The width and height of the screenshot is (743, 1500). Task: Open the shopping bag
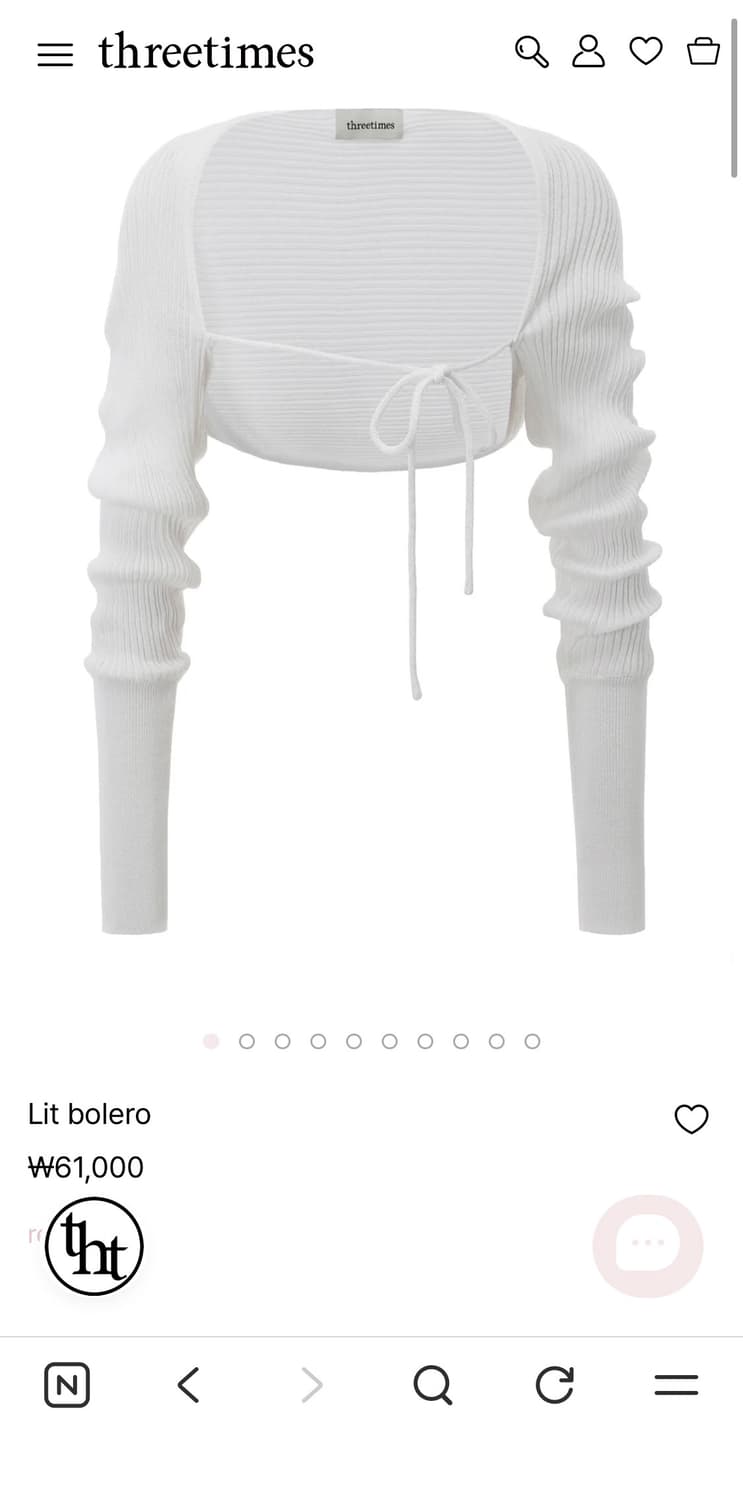point(703,51)
